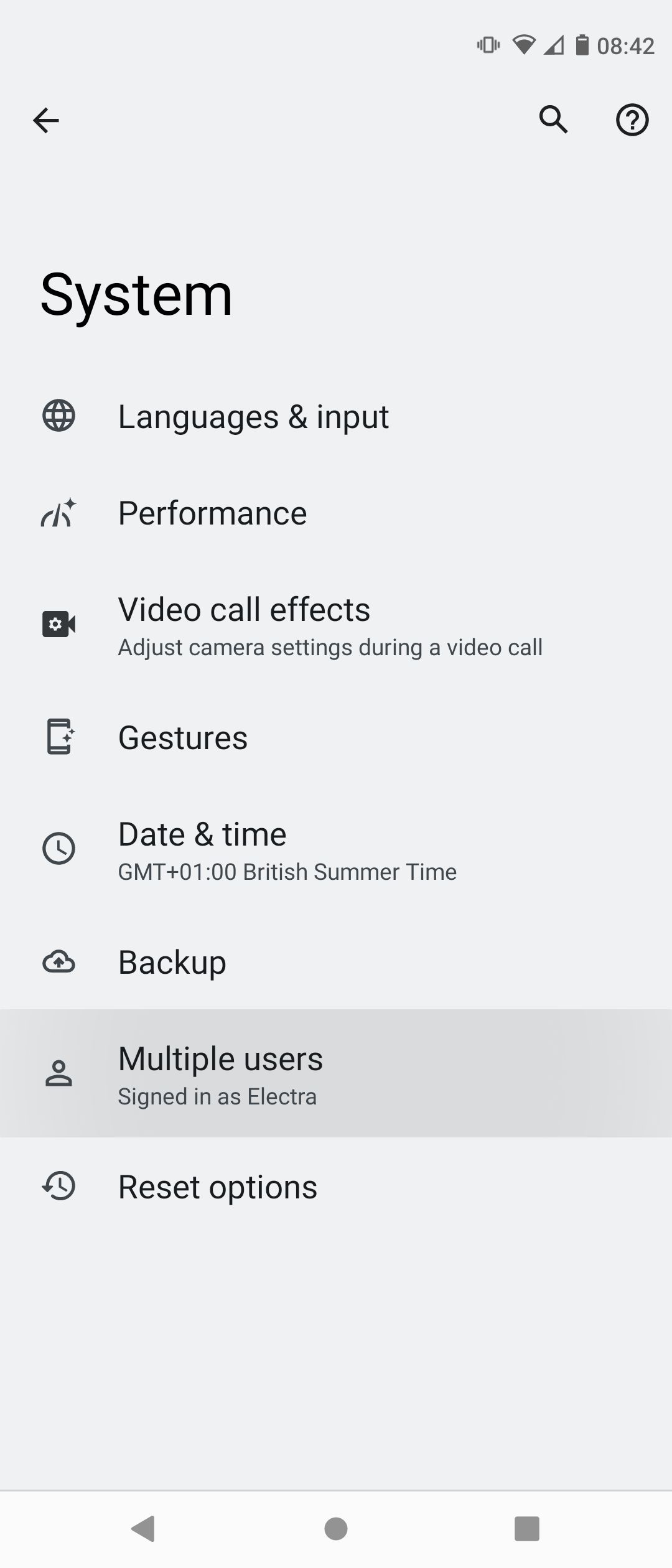Image resolution: width=672 pixels, height=1568 pixels.
Task: Click the Backup cloud icon
Action: pos(58,961)
